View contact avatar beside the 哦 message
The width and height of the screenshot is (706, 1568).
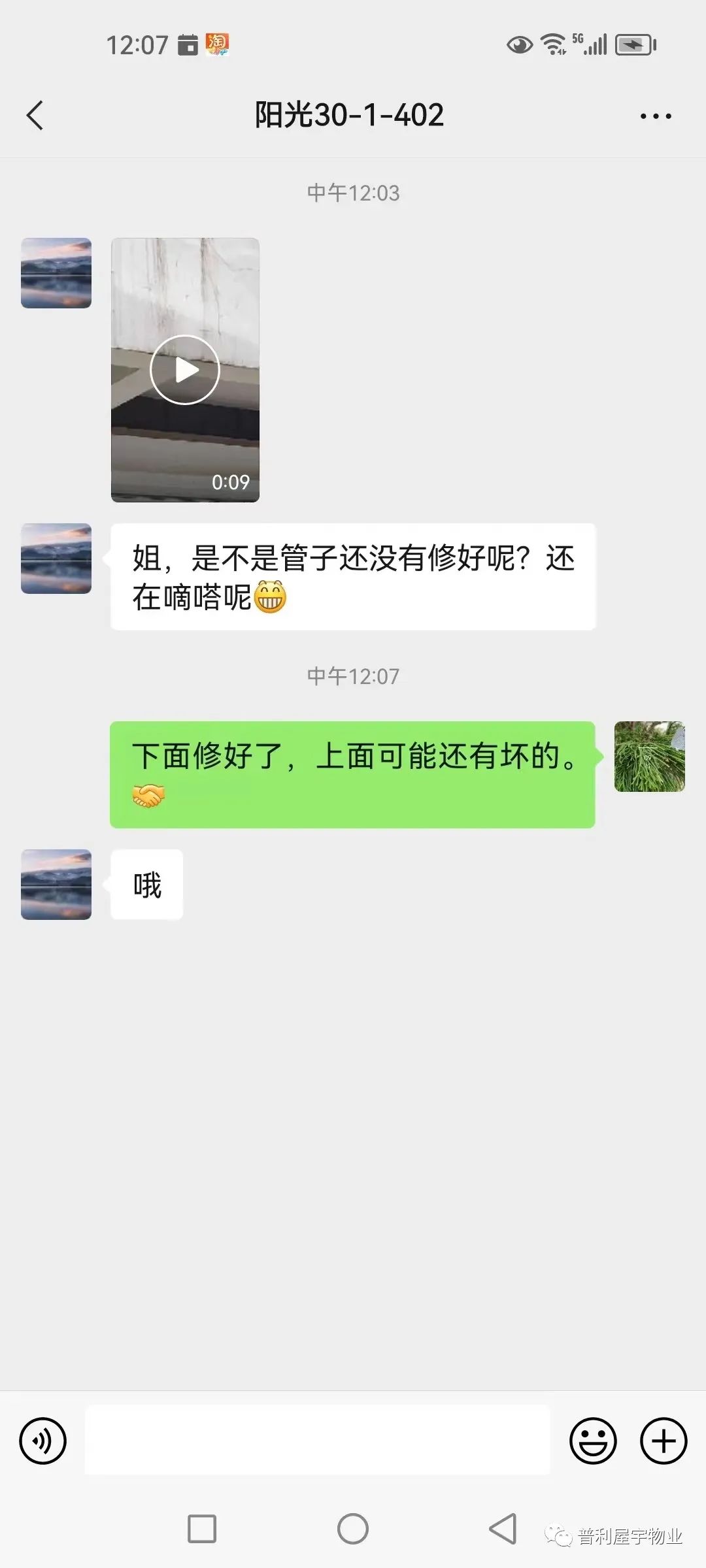tap(56, 885)
